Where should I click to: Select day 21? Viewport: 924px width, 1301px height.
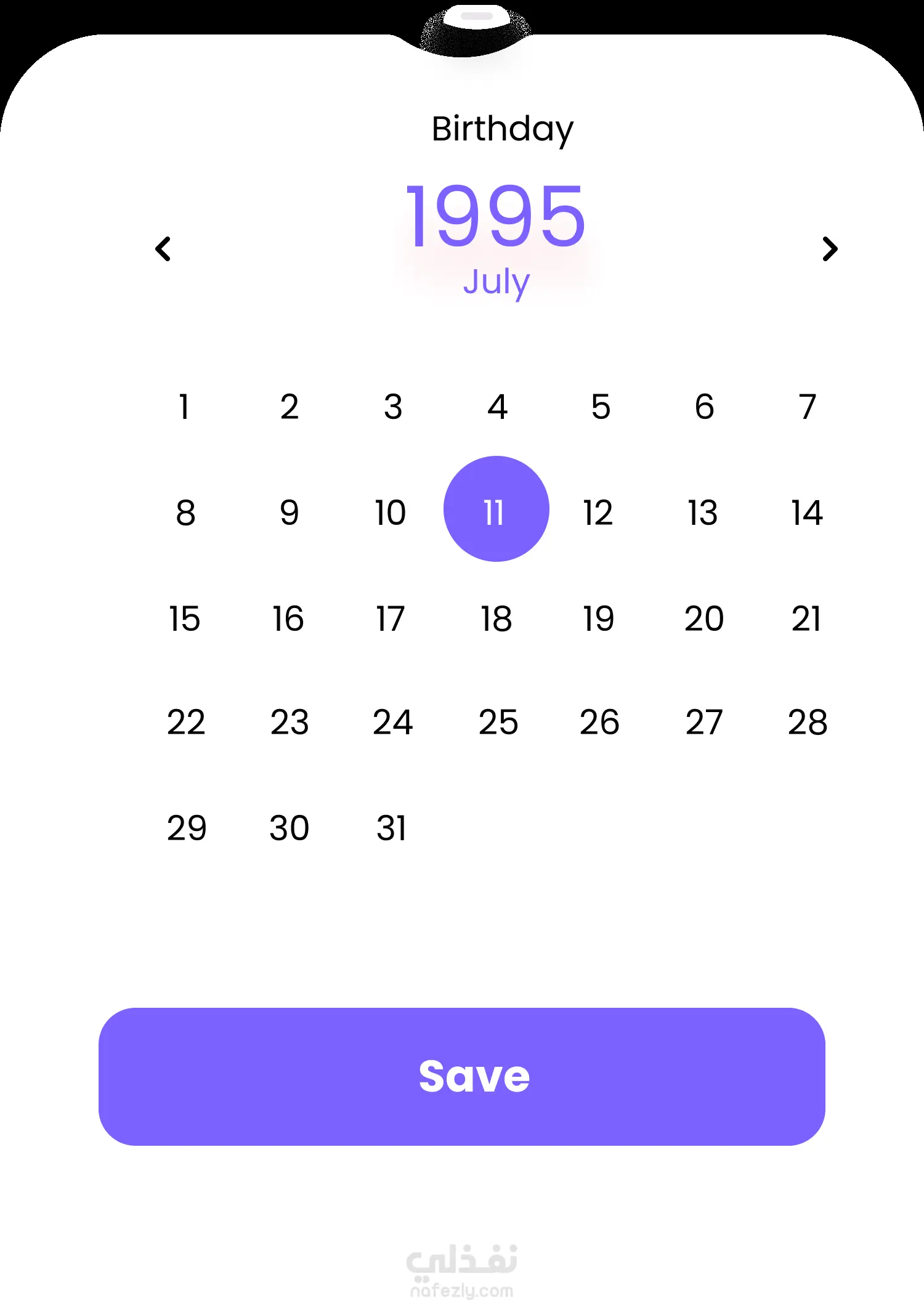(807, 618)
